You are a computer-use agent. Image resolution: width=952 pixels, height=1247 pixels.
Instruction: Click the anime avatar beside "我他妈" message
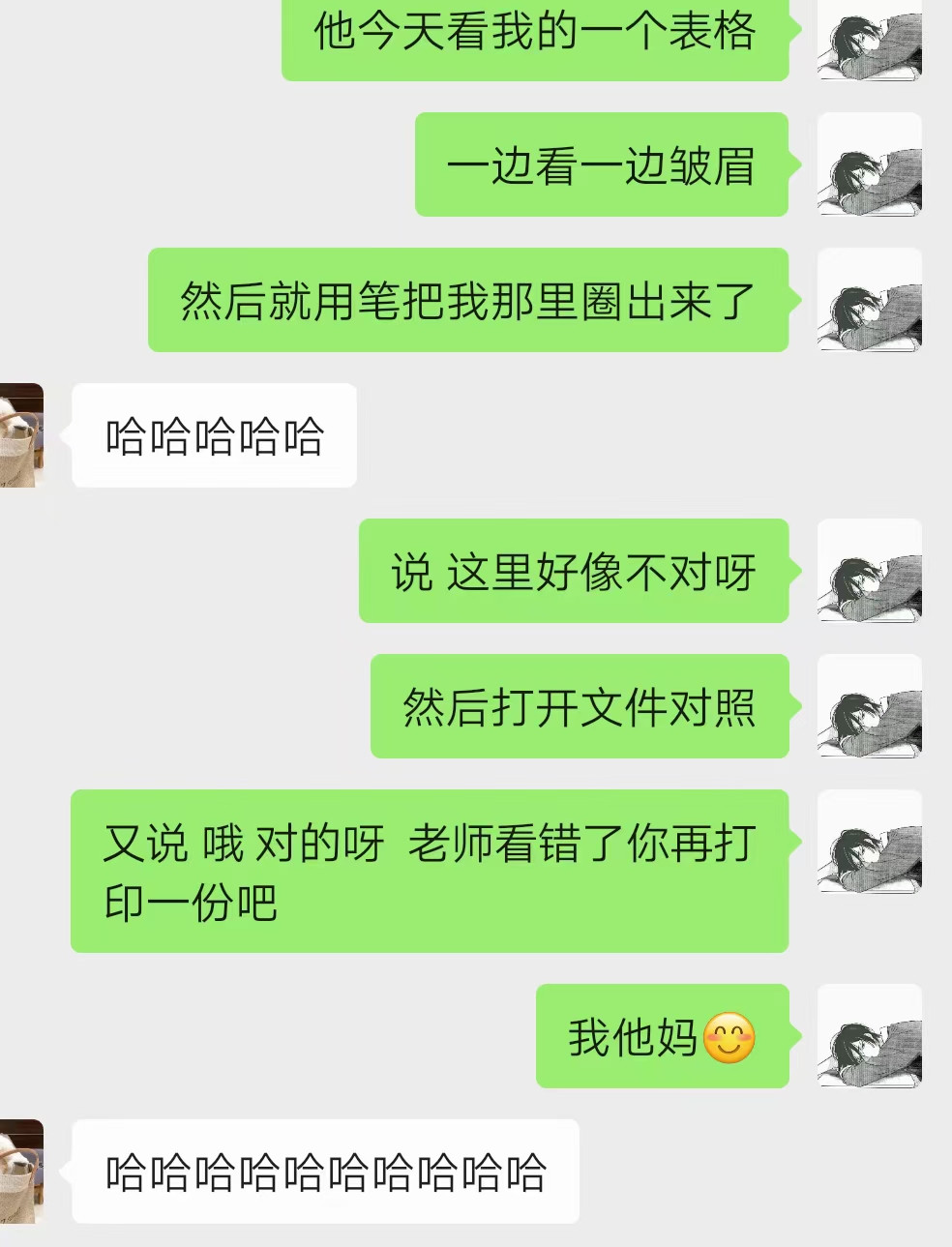coord(869,1038)
